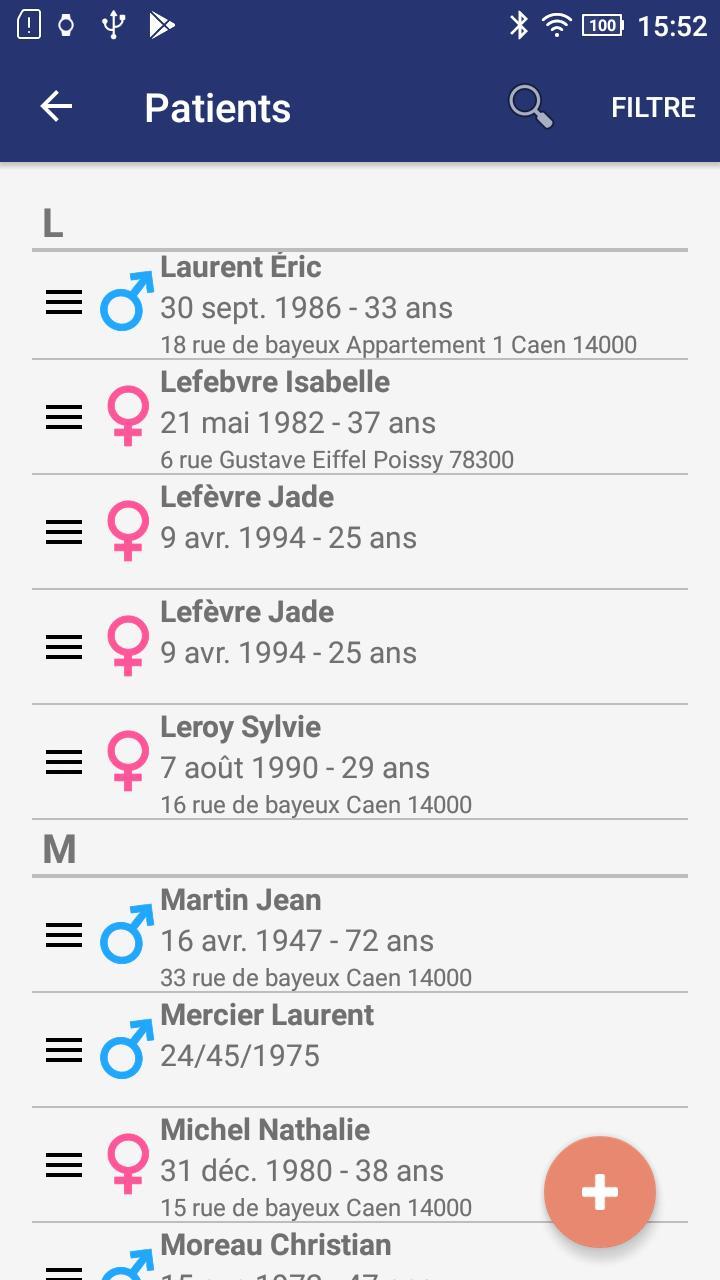
Task: View Martin Jean's patient details
Action: tap(400, 938)
